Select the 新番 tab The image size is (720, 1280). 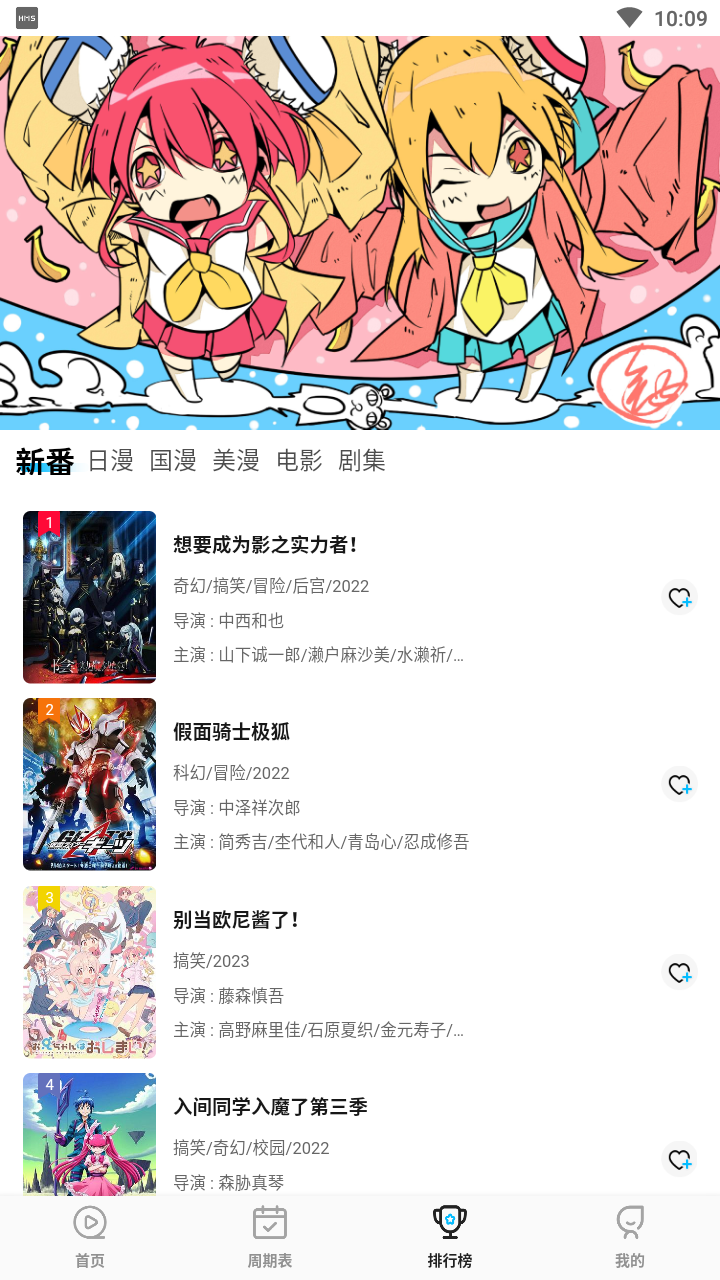45,461
